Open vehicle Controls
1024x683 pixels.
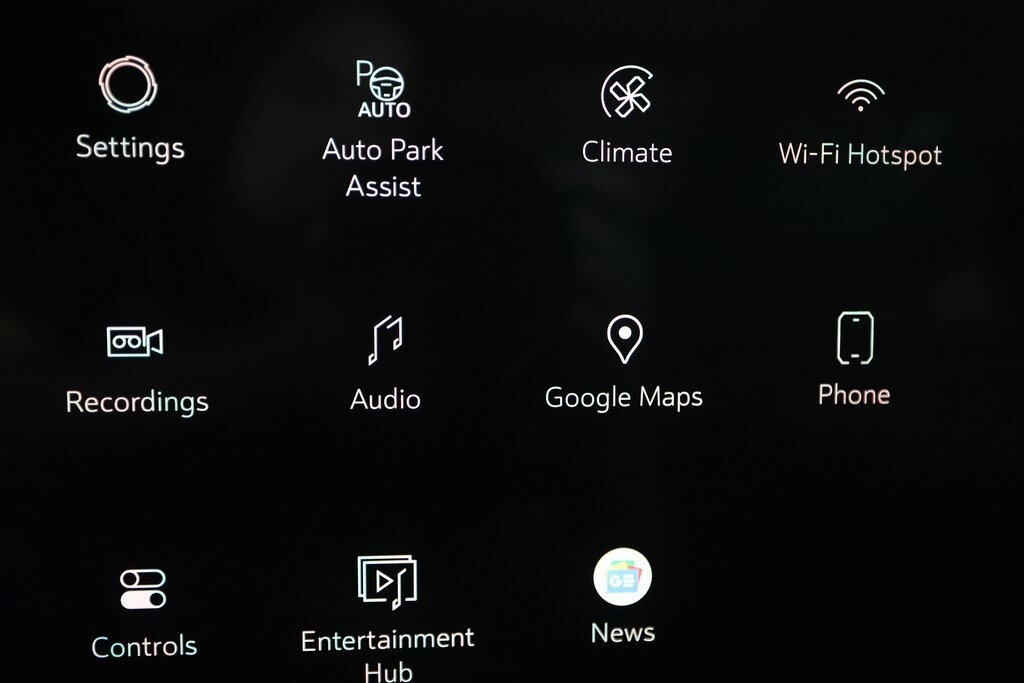pos(143,589)
